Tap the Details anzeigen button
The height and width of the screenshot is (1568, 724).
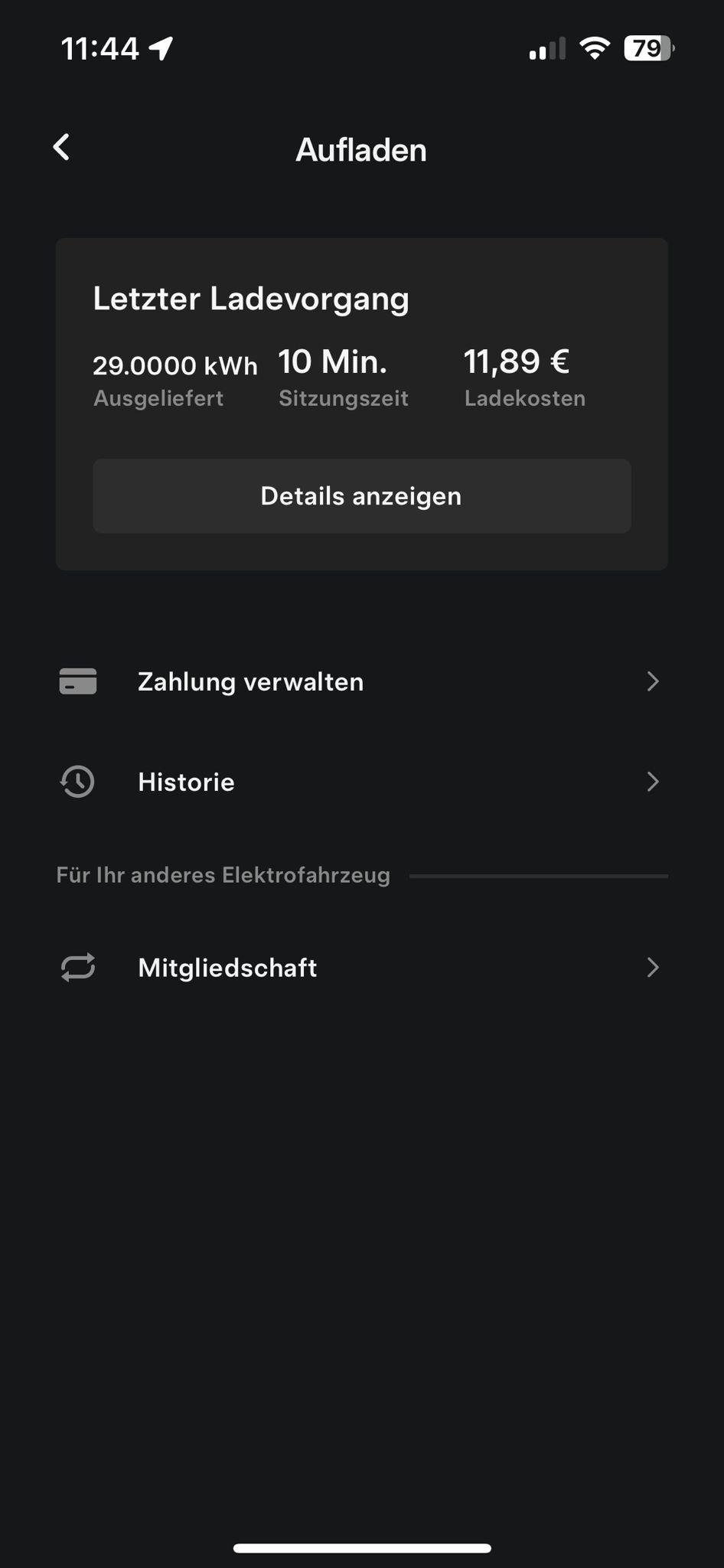pyautogui.click(x=361, y=496)
